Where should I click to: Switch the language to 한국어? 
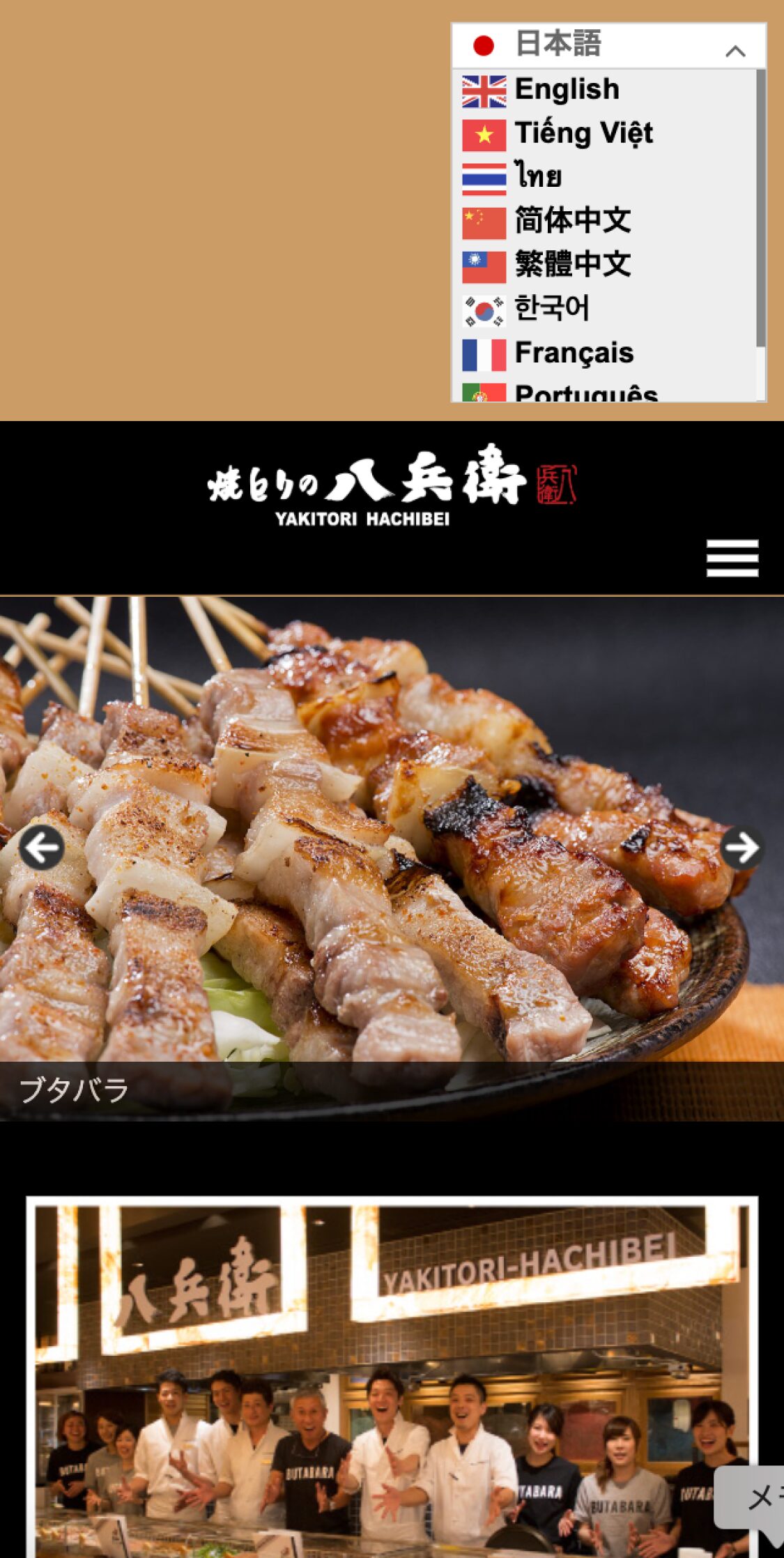pos(551,309)
